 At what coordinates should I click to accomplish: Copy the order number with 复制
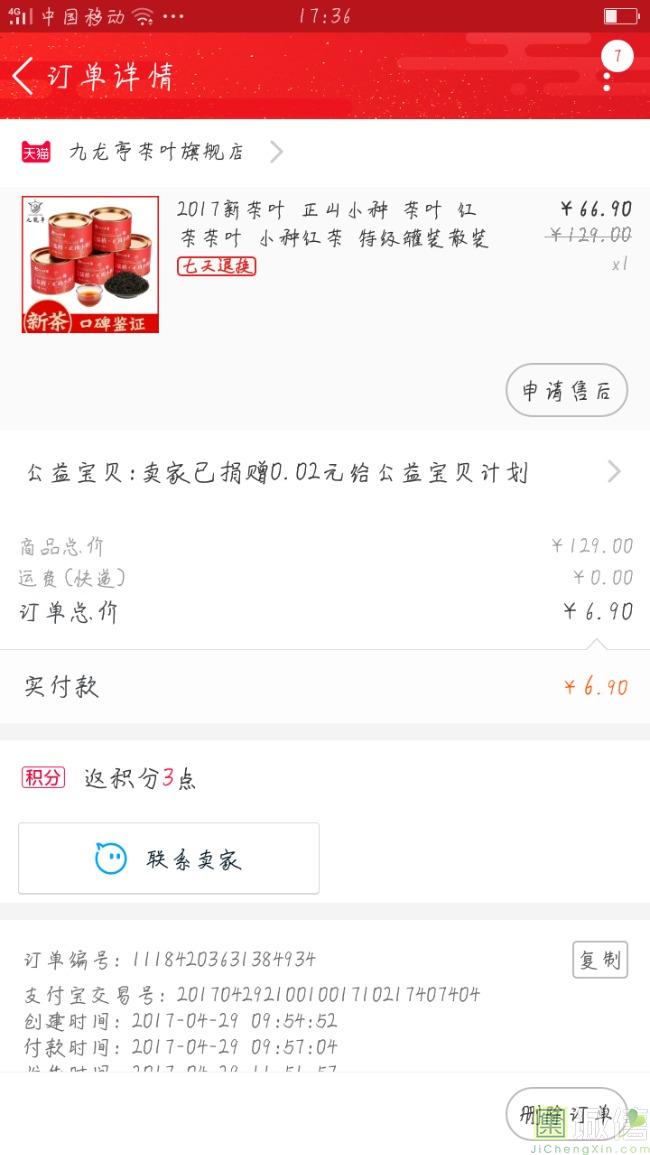pos(600,960)
